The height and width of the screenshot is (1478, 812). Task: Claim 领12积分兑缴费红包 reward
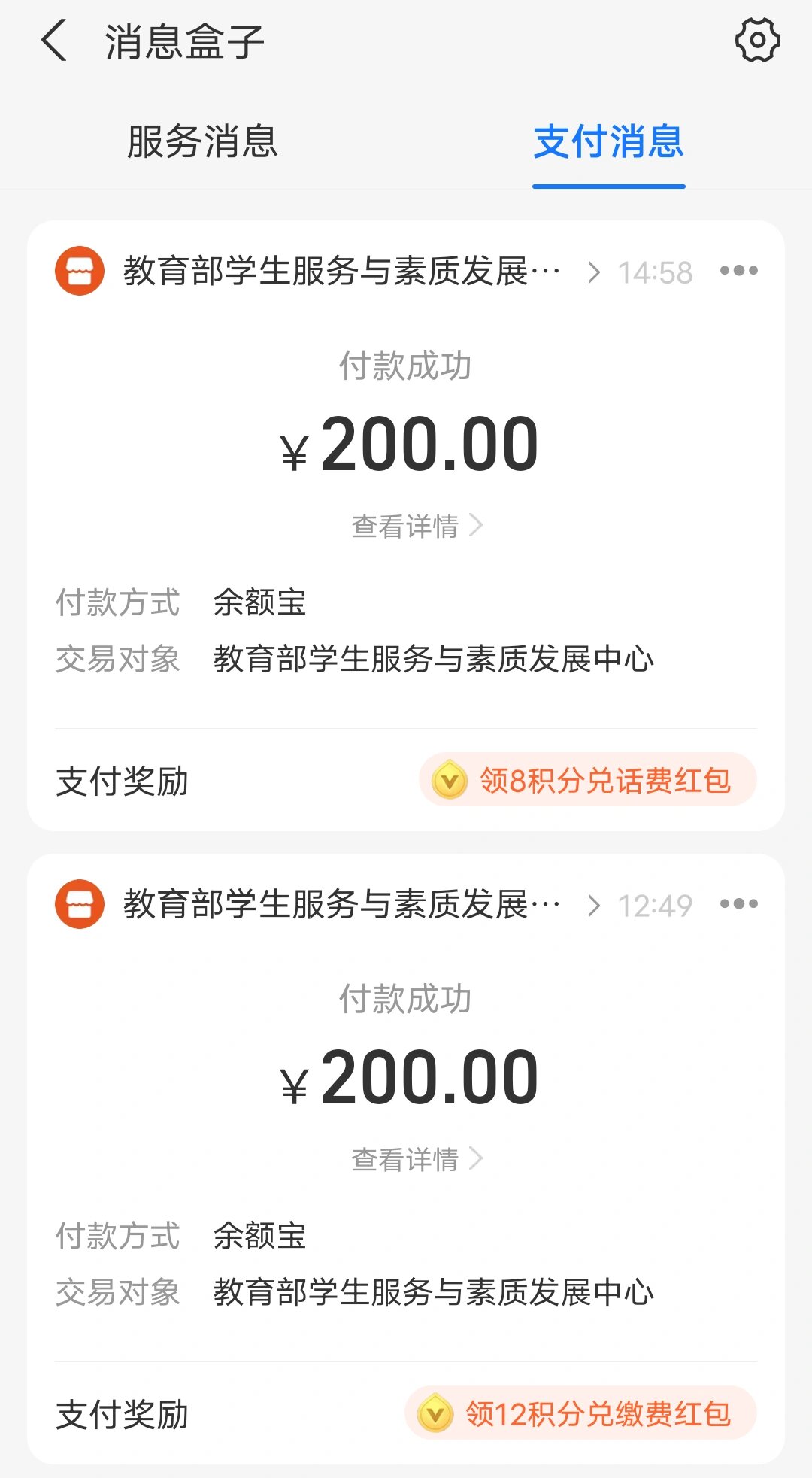click(x=580, y=1413)
